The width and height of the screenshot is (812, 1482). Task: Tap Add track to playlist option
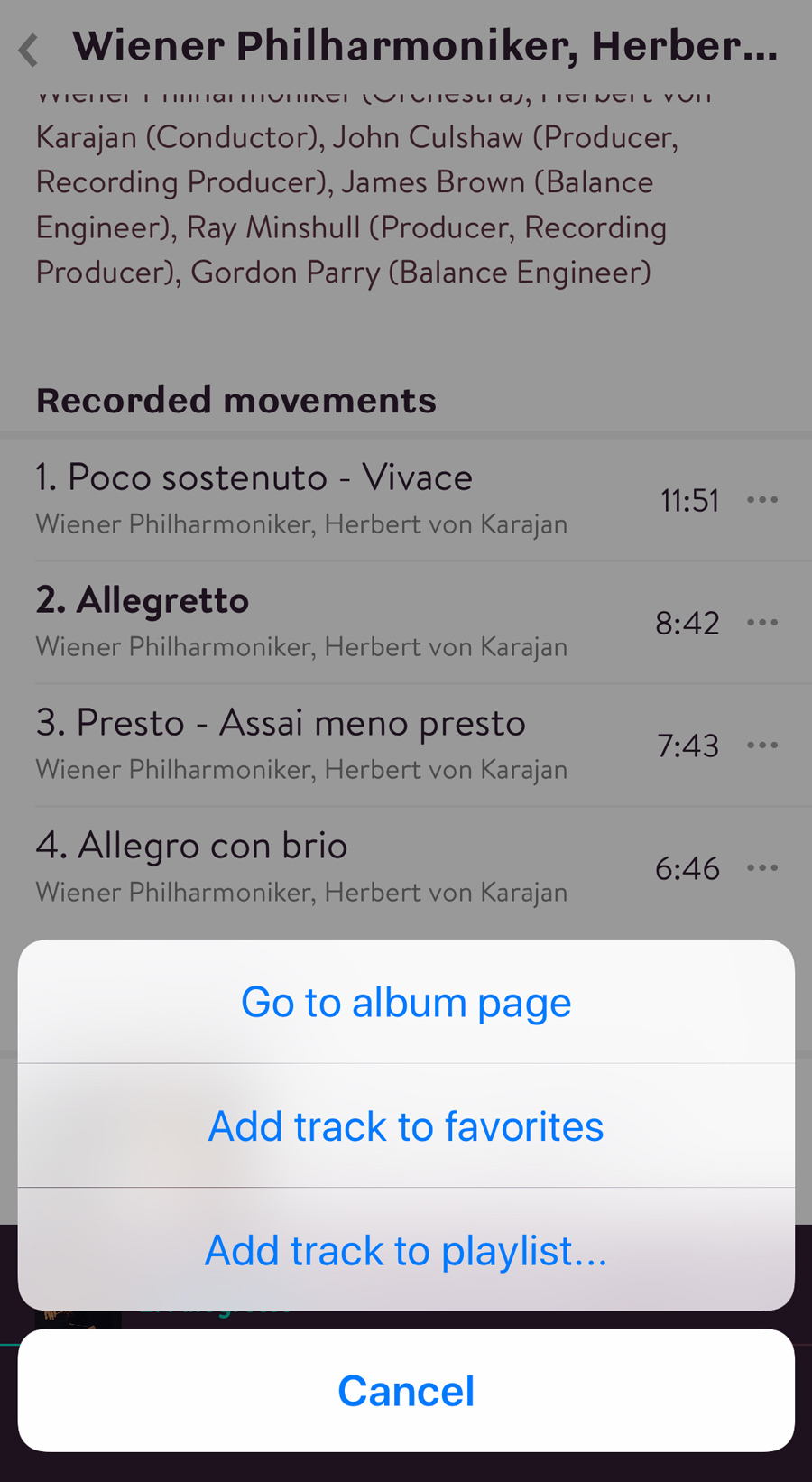pos(406,1250)
